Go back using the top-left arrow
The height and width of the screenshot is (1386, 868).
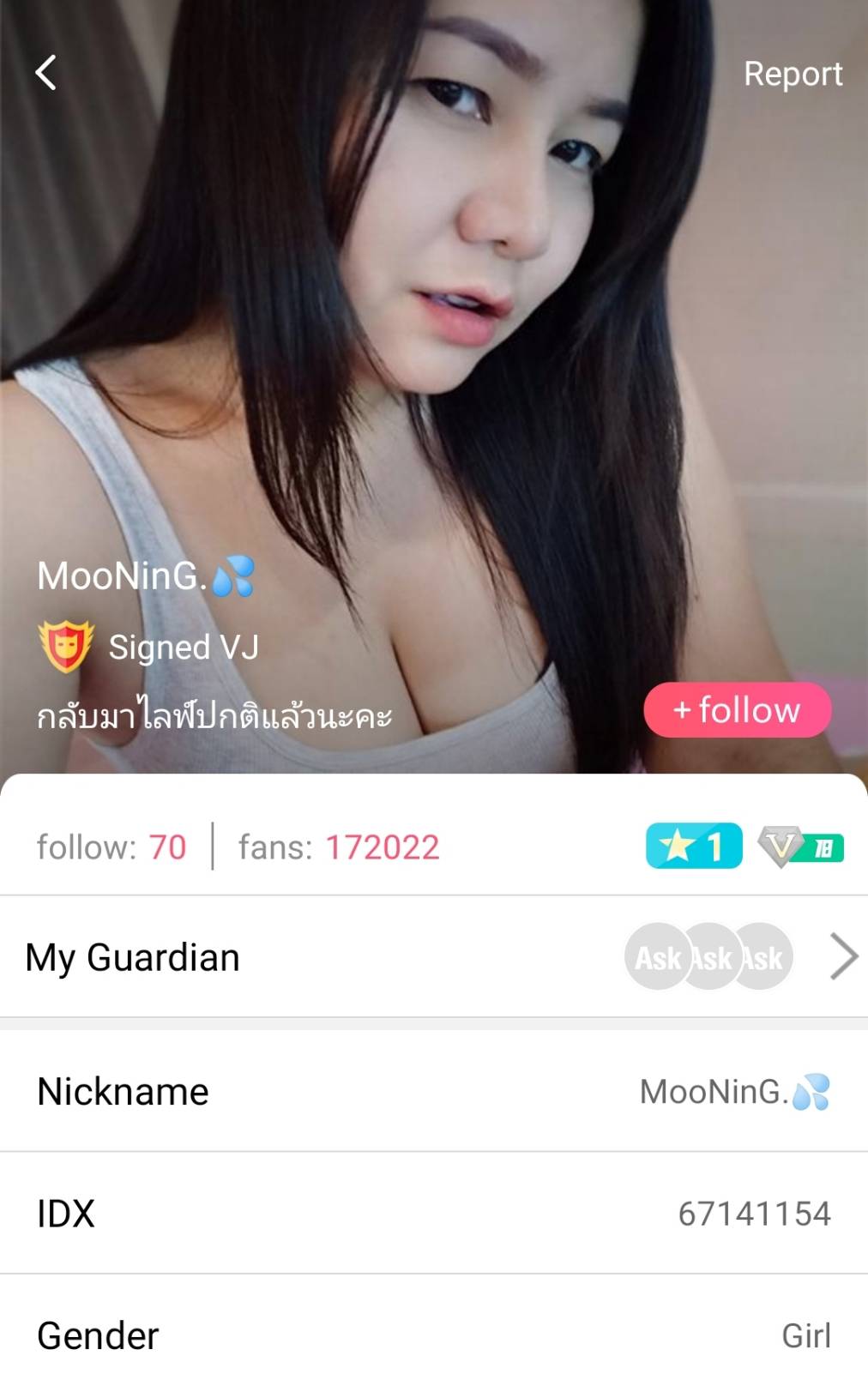(x=46, y=73)
